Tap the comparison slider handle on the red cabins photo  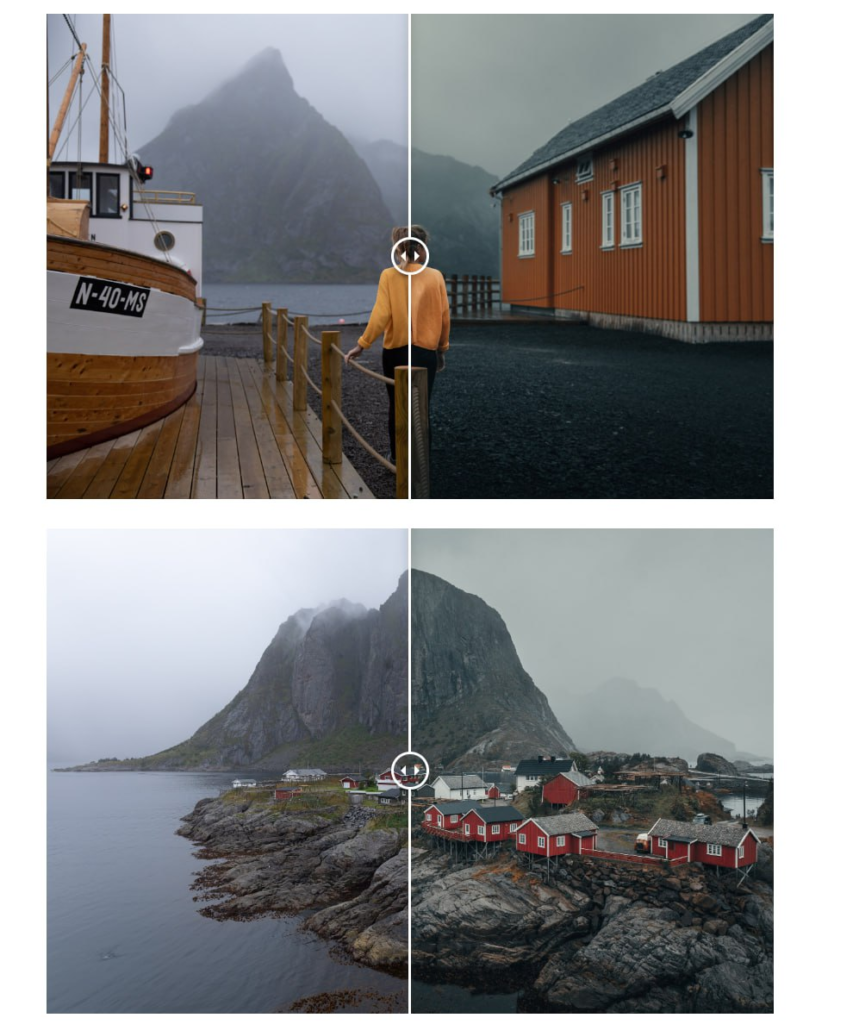coord(410,771)
